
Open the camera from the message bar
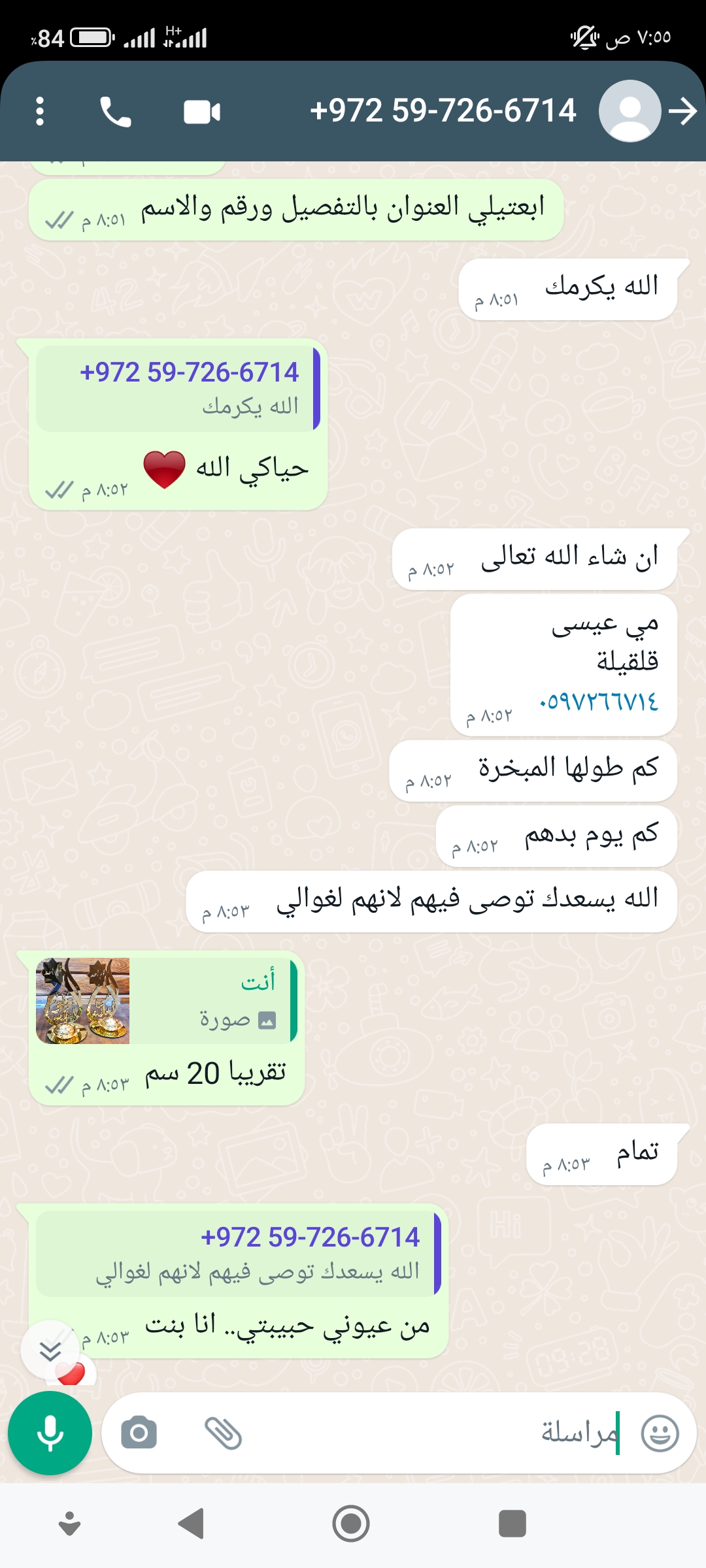pos(139,1433)
